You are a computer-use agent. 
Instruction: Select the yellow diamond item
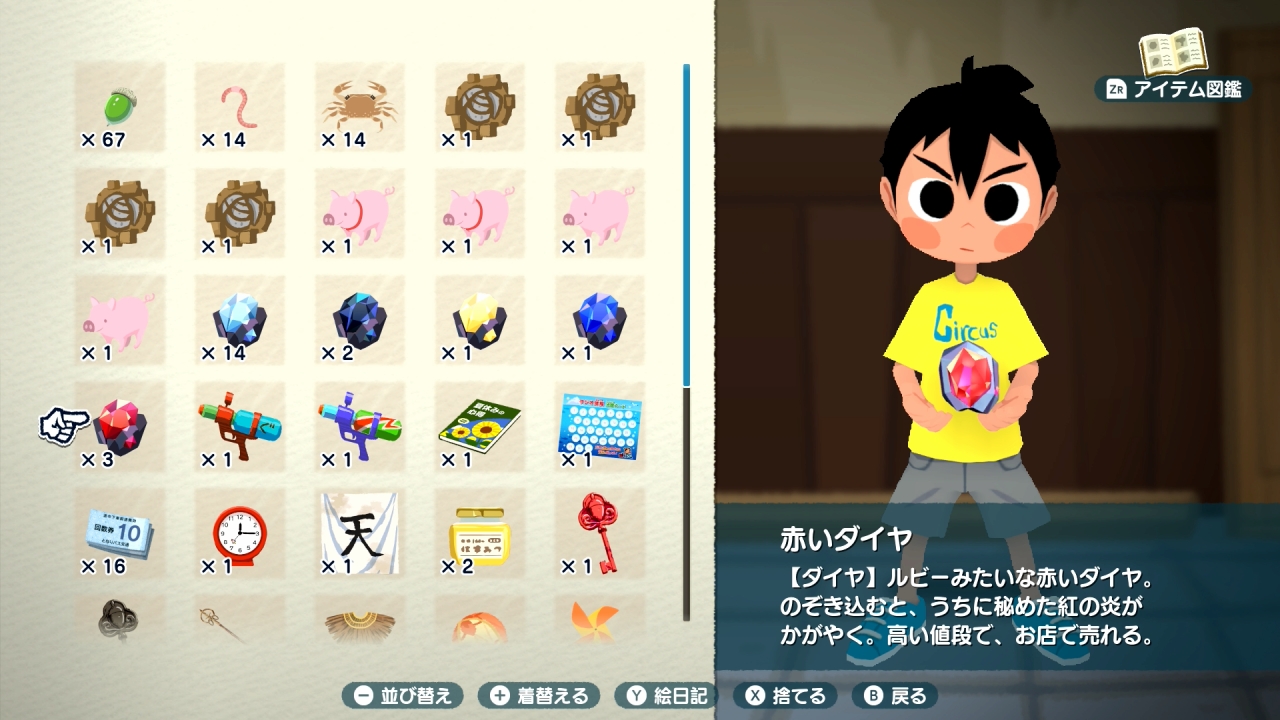pos(480,320)
